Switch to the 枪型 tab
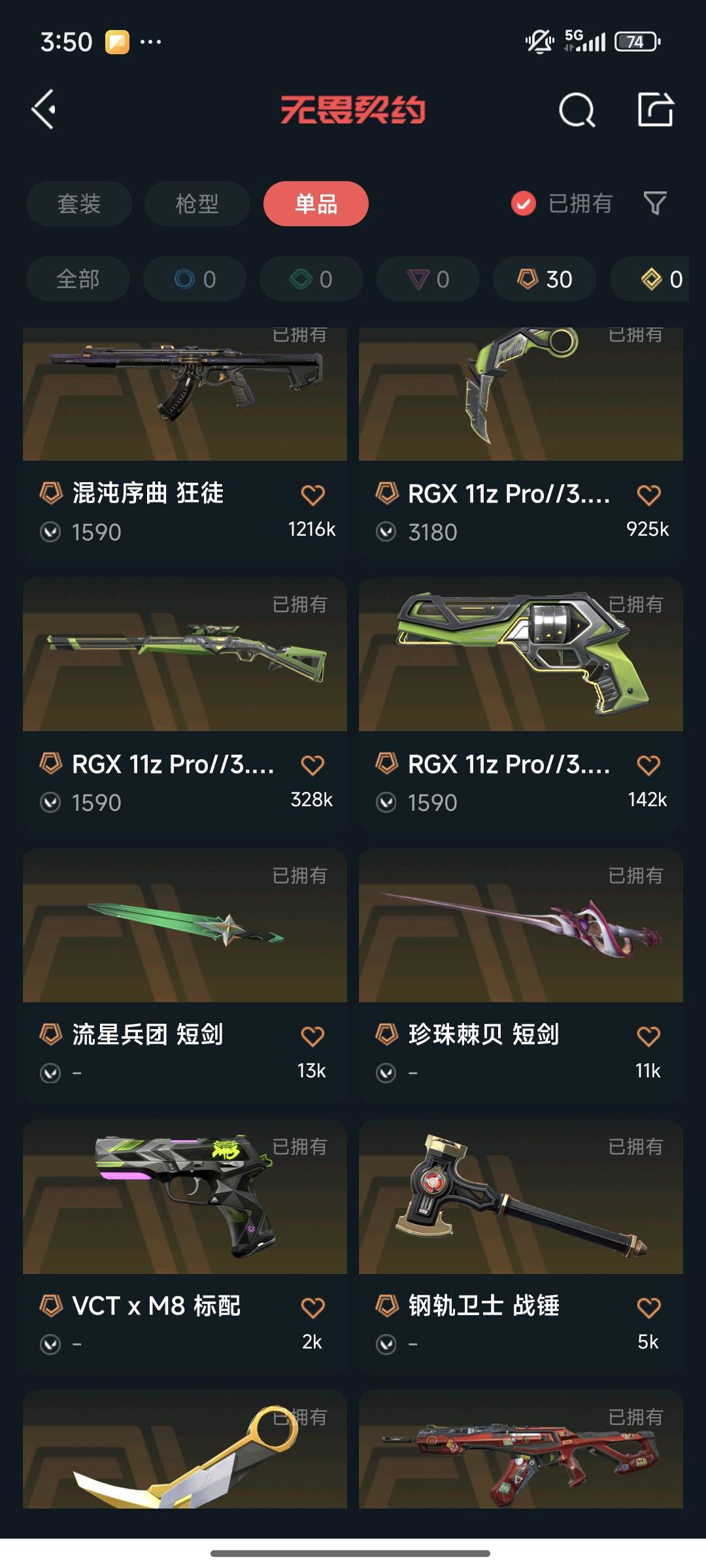Image resolution: width=706 pixels, height=1568 pixels. point(197,204)
